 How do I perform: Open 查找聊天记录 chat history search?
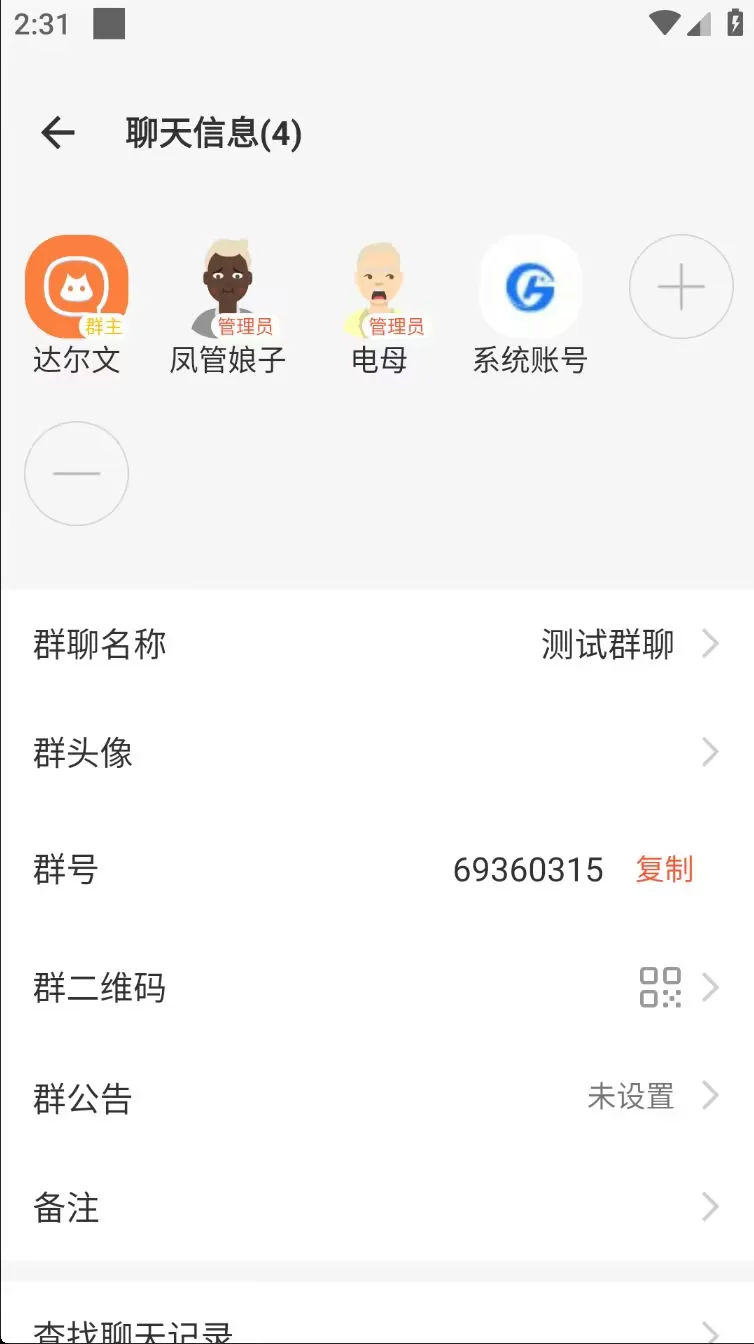(x=377, y=1328)
